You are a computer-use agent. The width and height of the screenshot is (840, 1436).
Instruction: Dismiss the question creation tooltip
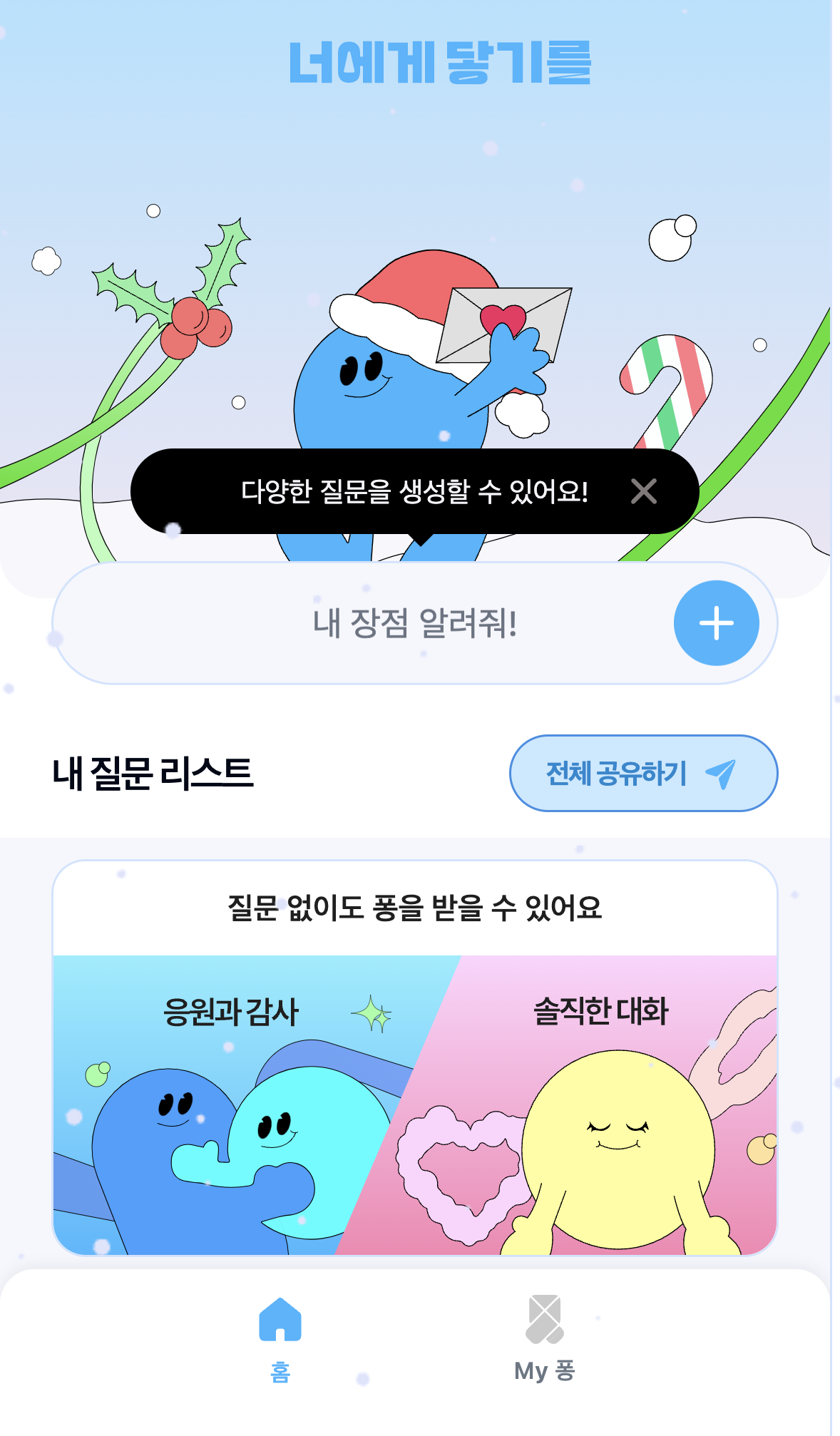[x=643, y=491]
